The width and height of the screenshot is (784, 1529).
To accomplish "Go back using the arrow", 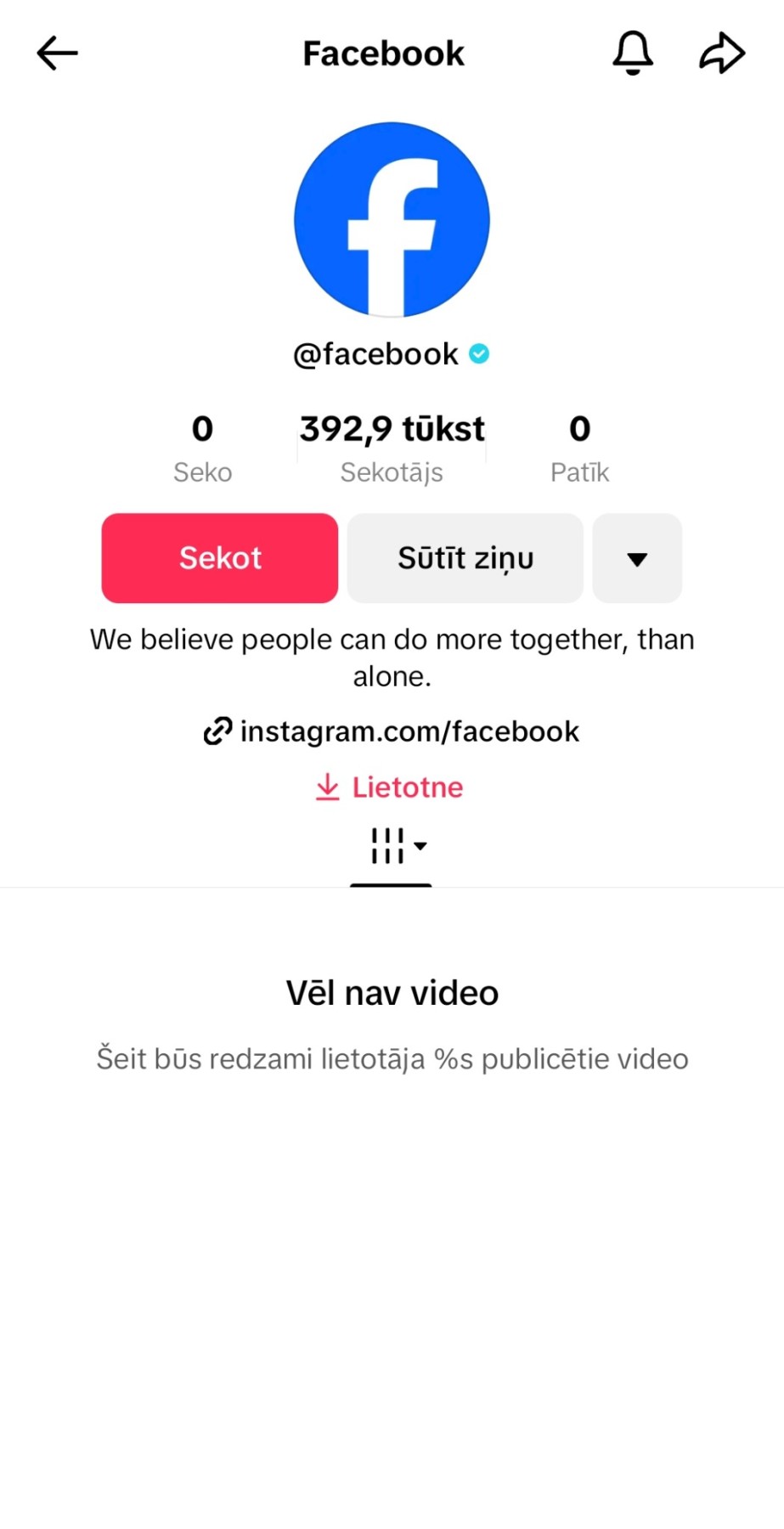I will (57, 54).
